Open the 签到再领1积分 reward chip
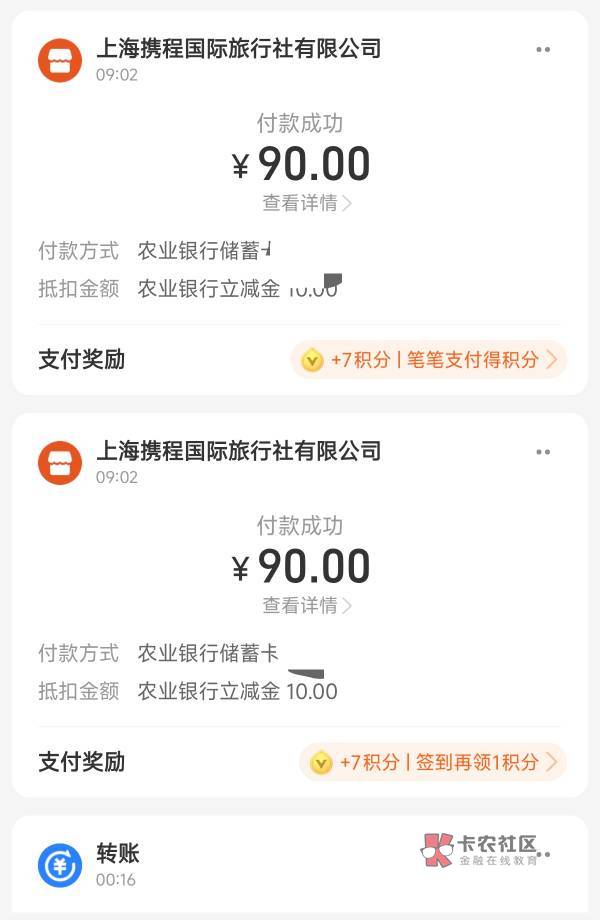Screen dimensions: 600x920 433,762
